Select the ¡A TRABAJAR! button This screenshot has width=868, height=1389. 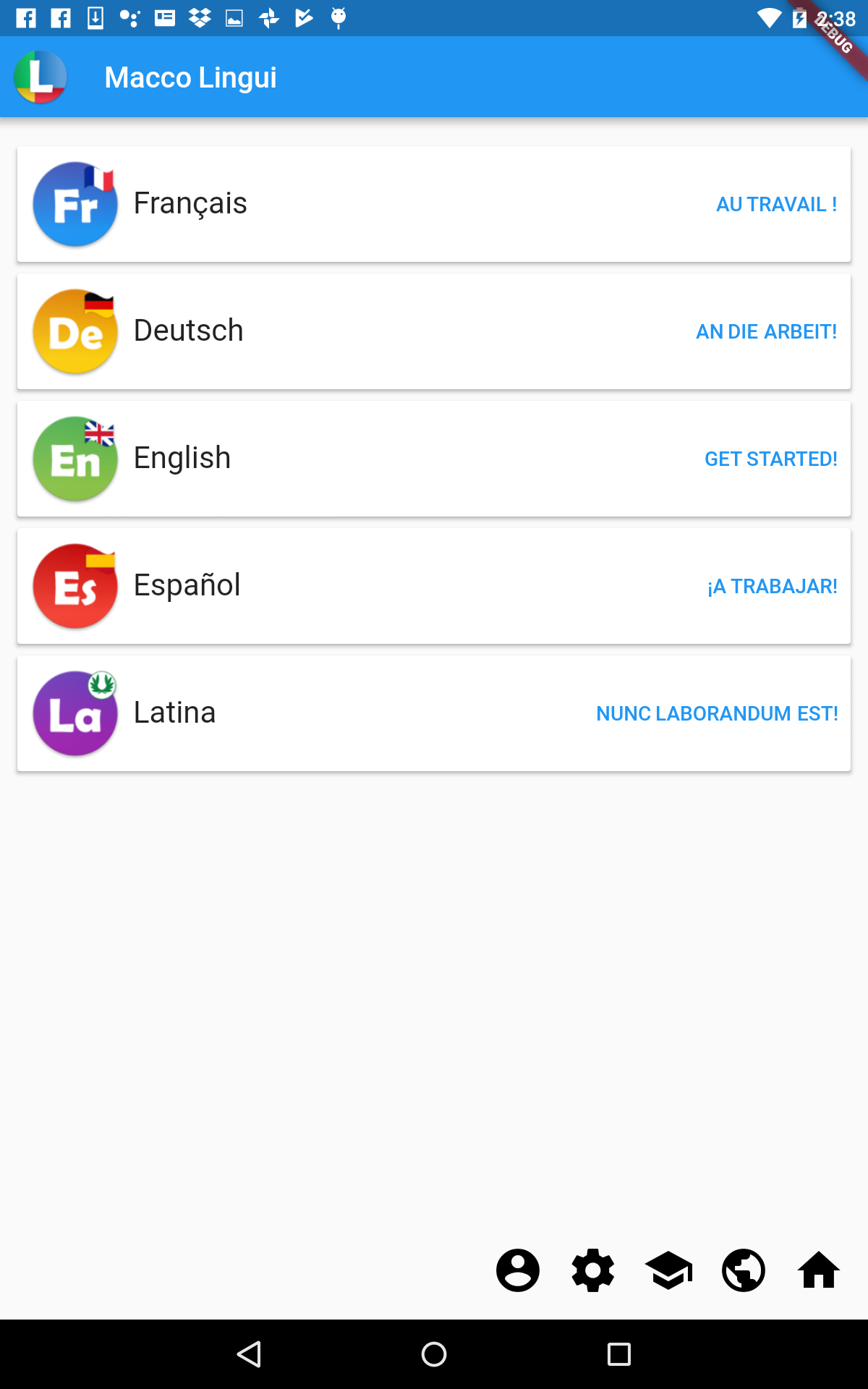[x=772, y=587]
